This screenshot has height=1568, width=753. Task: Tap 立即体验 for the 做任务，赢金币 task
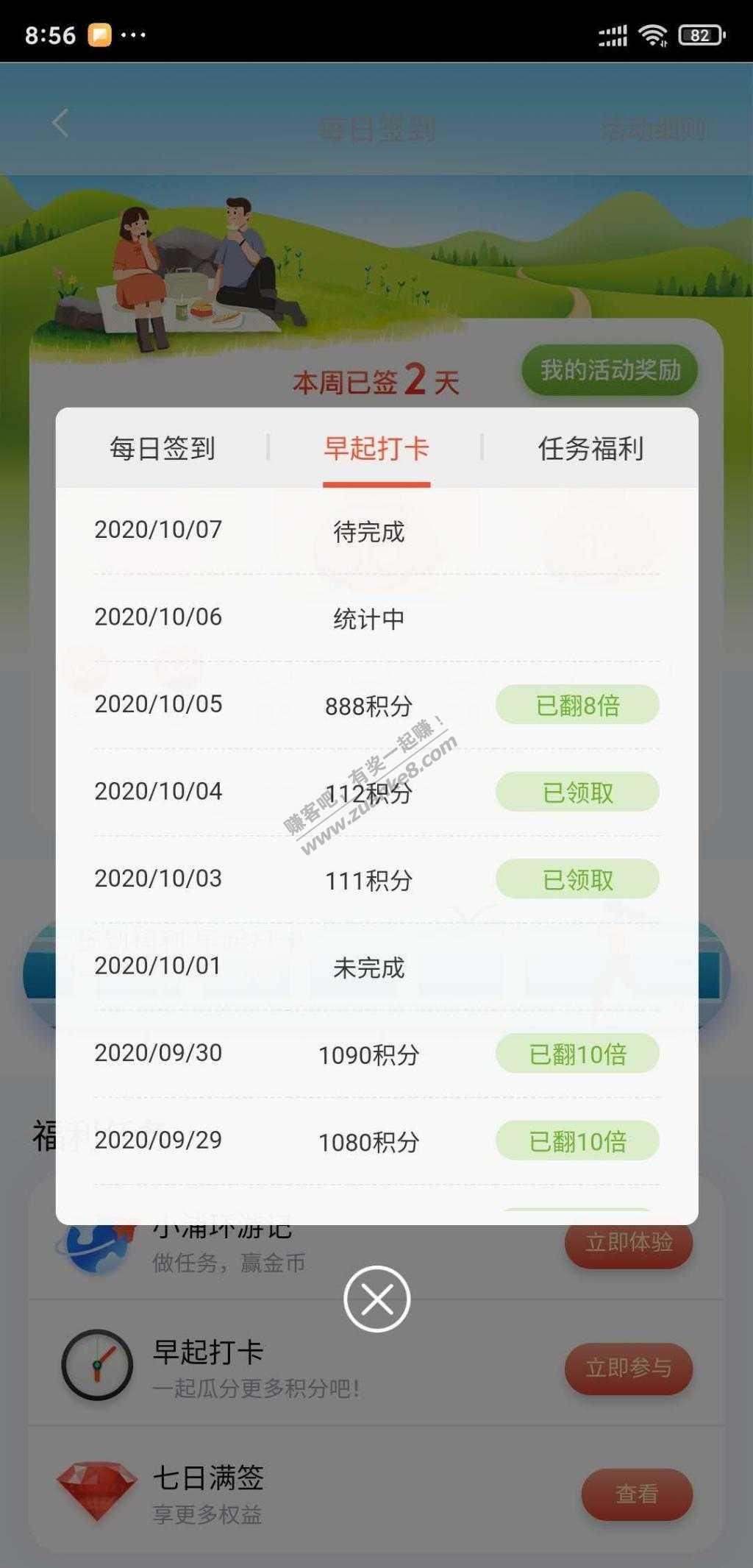pyautogui.click(x=628, y=1244)
